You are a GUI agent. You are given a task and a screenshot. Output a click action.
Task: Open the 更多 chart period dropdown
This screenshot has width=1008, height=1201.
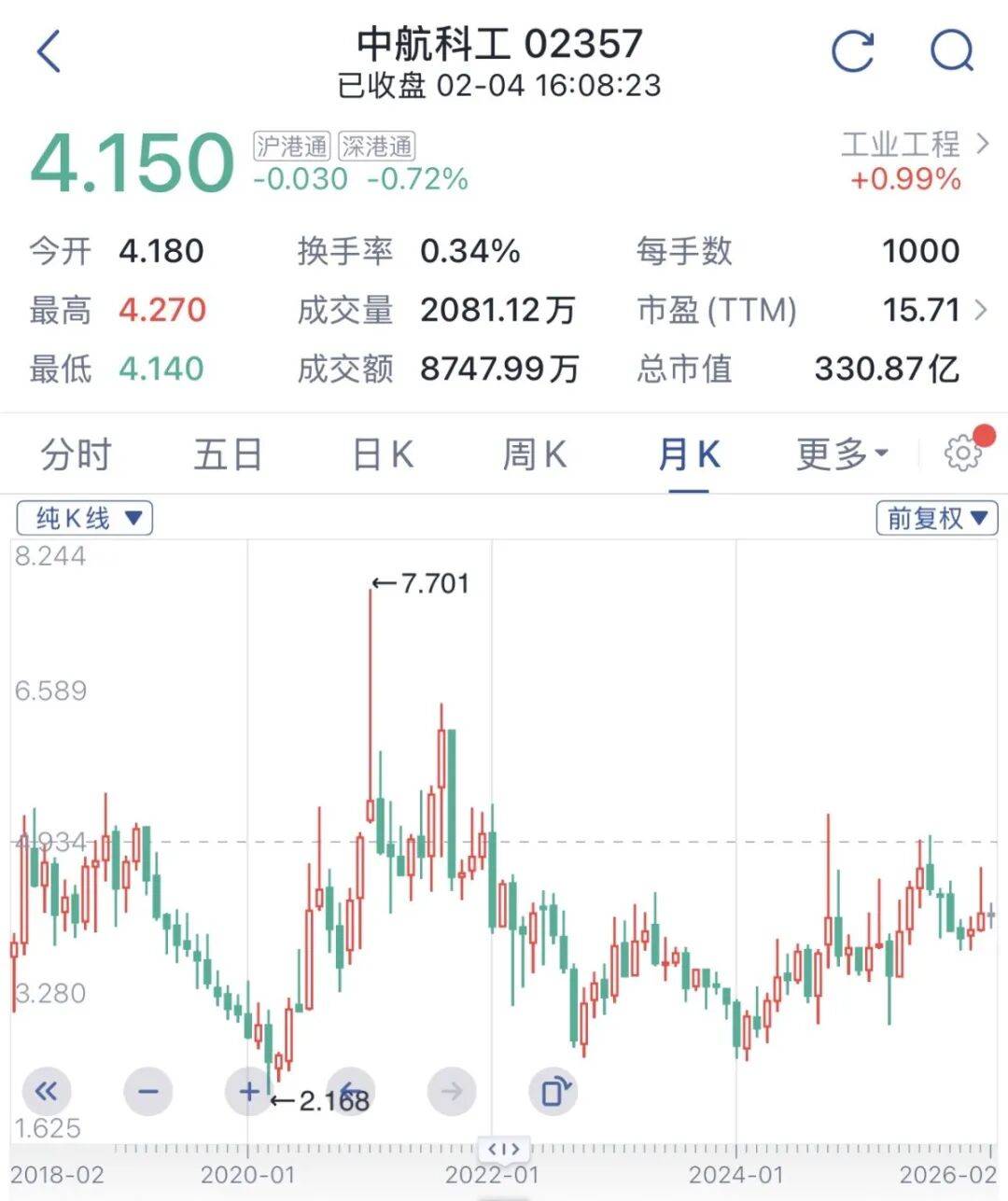[841, 455]
